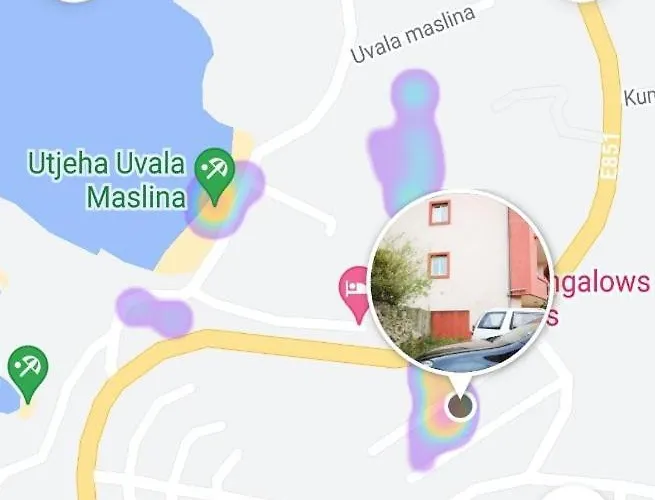Tap the green beach pin at left edge
This screenshot has width=655, height=500.
(x=27, y=367)
